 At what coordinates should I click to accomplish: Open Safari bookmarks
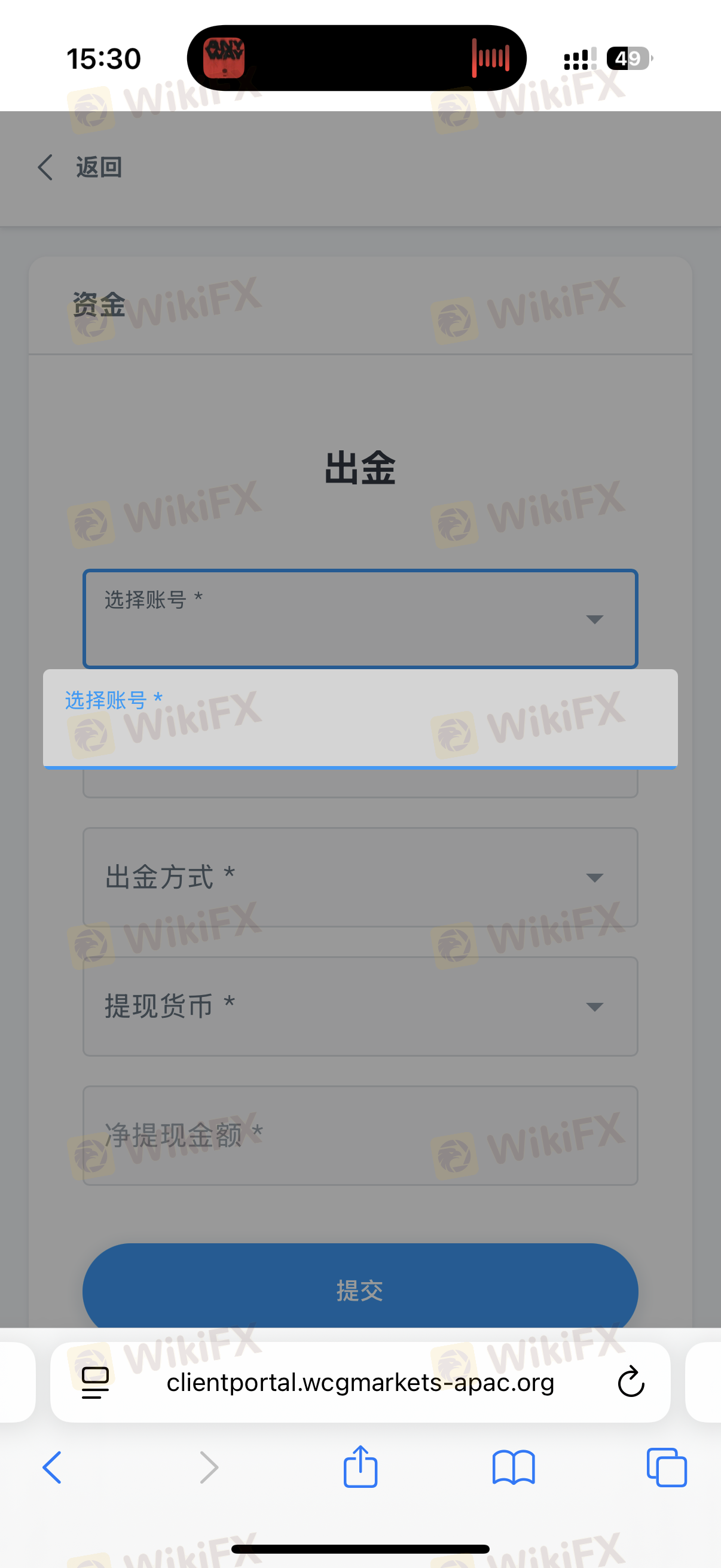(x=514, y=1468)
